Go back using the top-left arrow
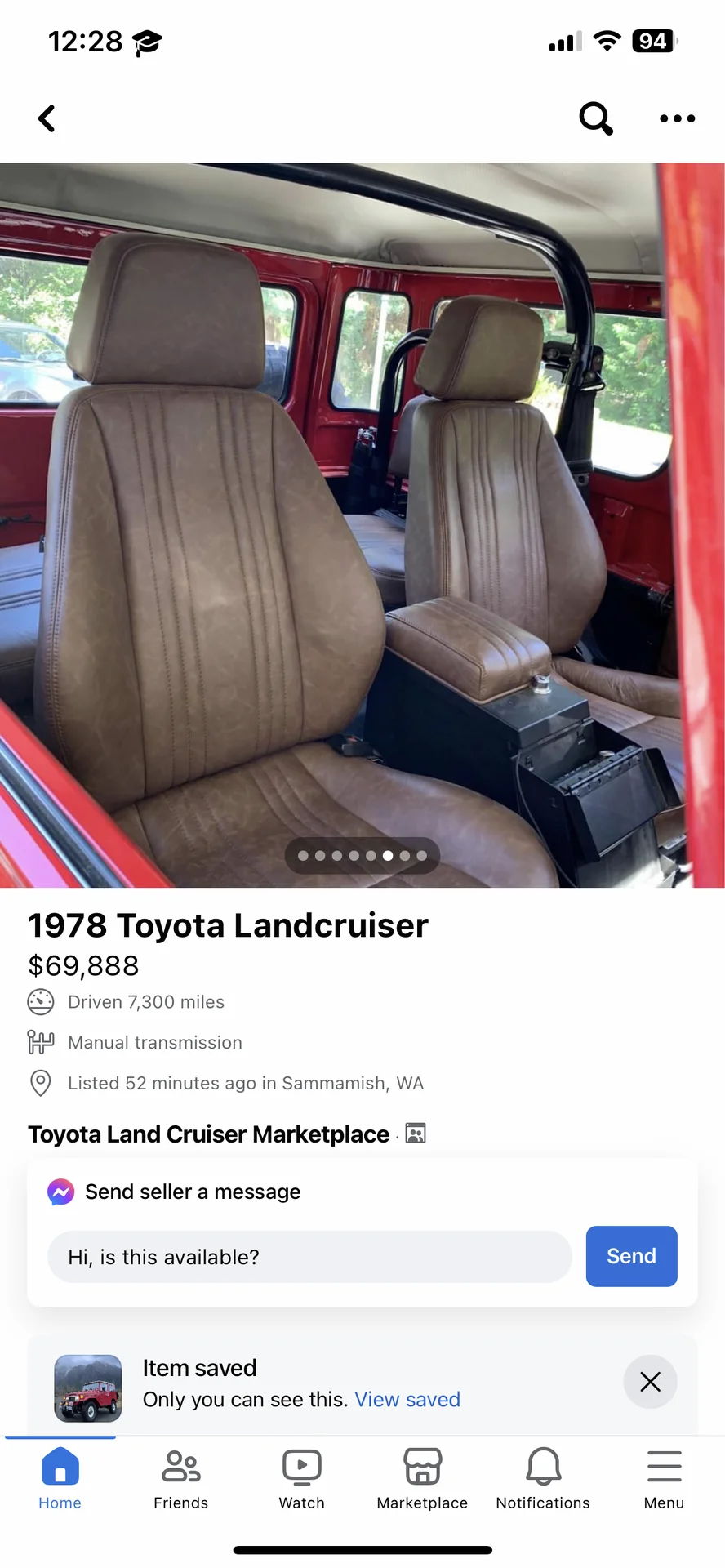 pos(47,118)
